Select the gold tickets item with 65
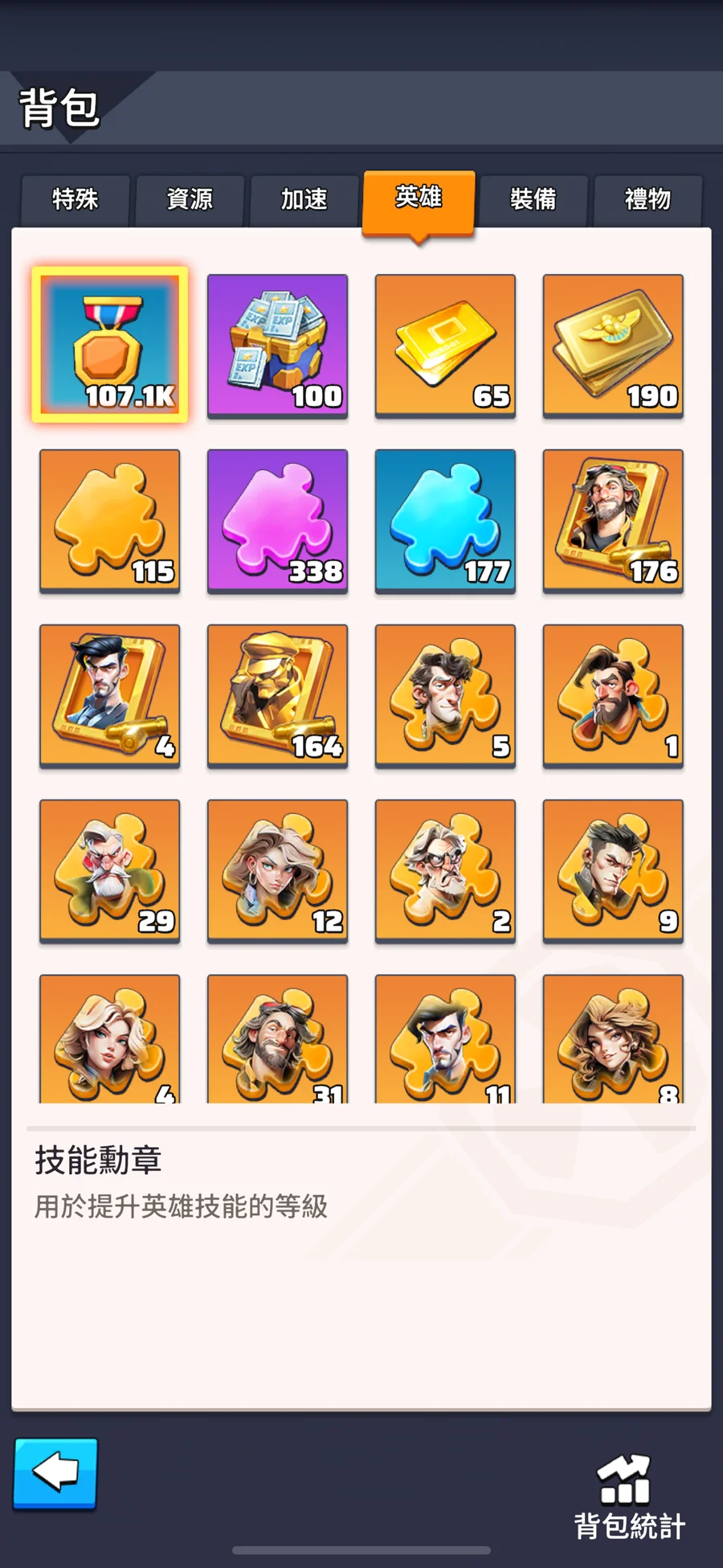 (x=445, y=346)
